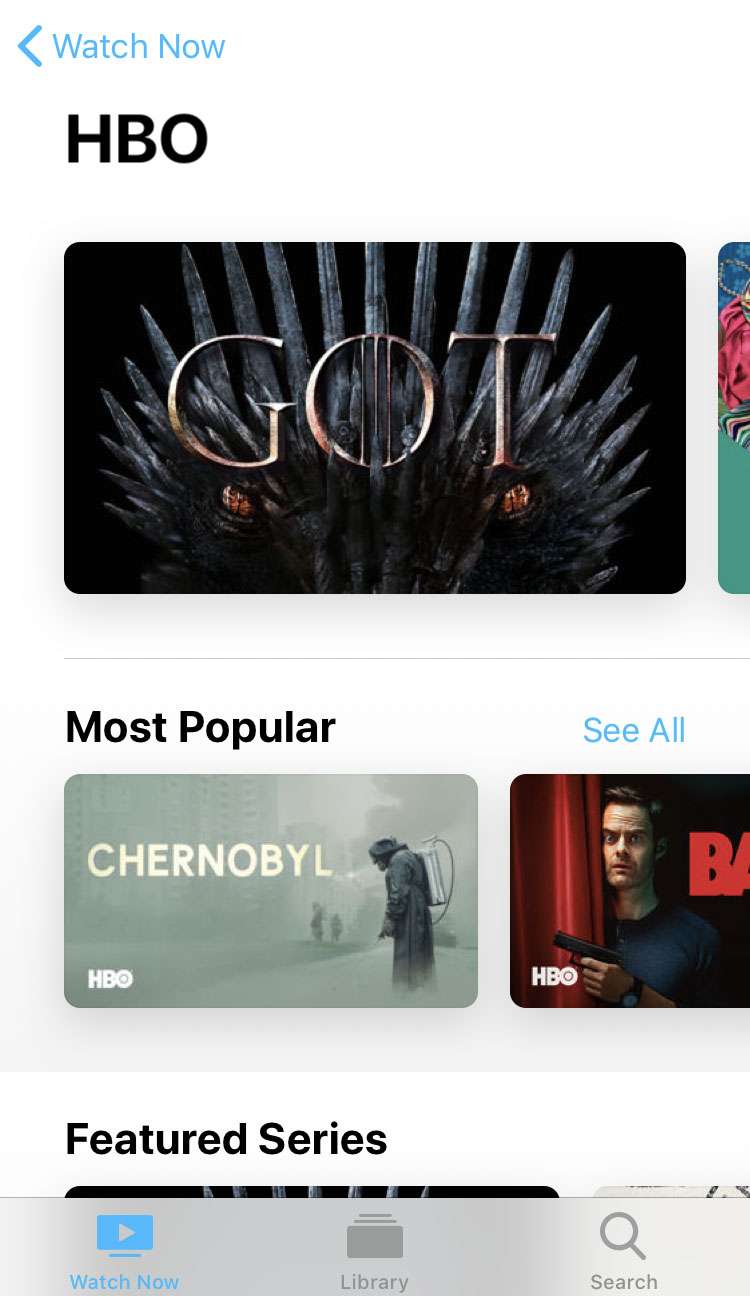Go back to Watch Now

122,47
